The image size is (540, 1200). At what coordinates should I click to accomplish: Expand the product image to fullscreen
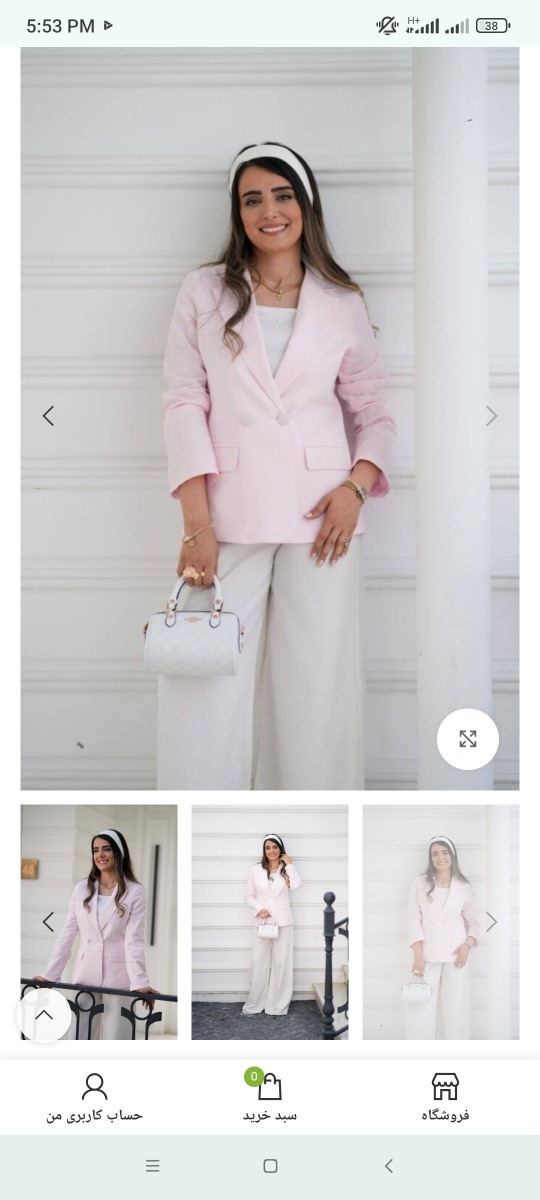(468, 739)
